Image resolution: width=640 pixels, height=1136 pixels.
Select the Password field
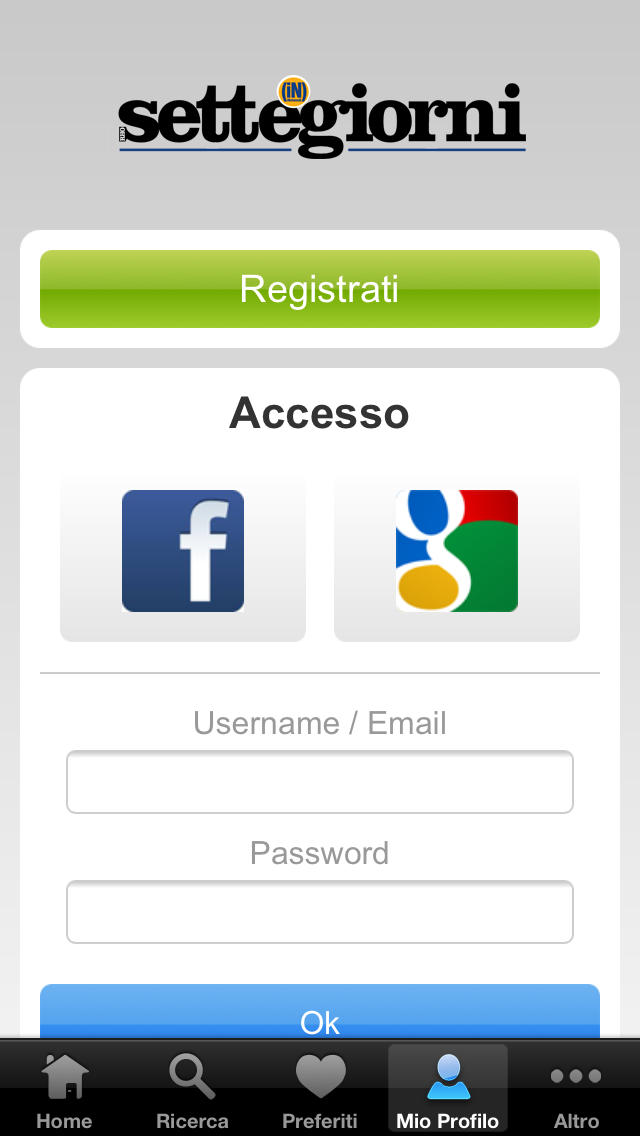[x=320, y=911]
